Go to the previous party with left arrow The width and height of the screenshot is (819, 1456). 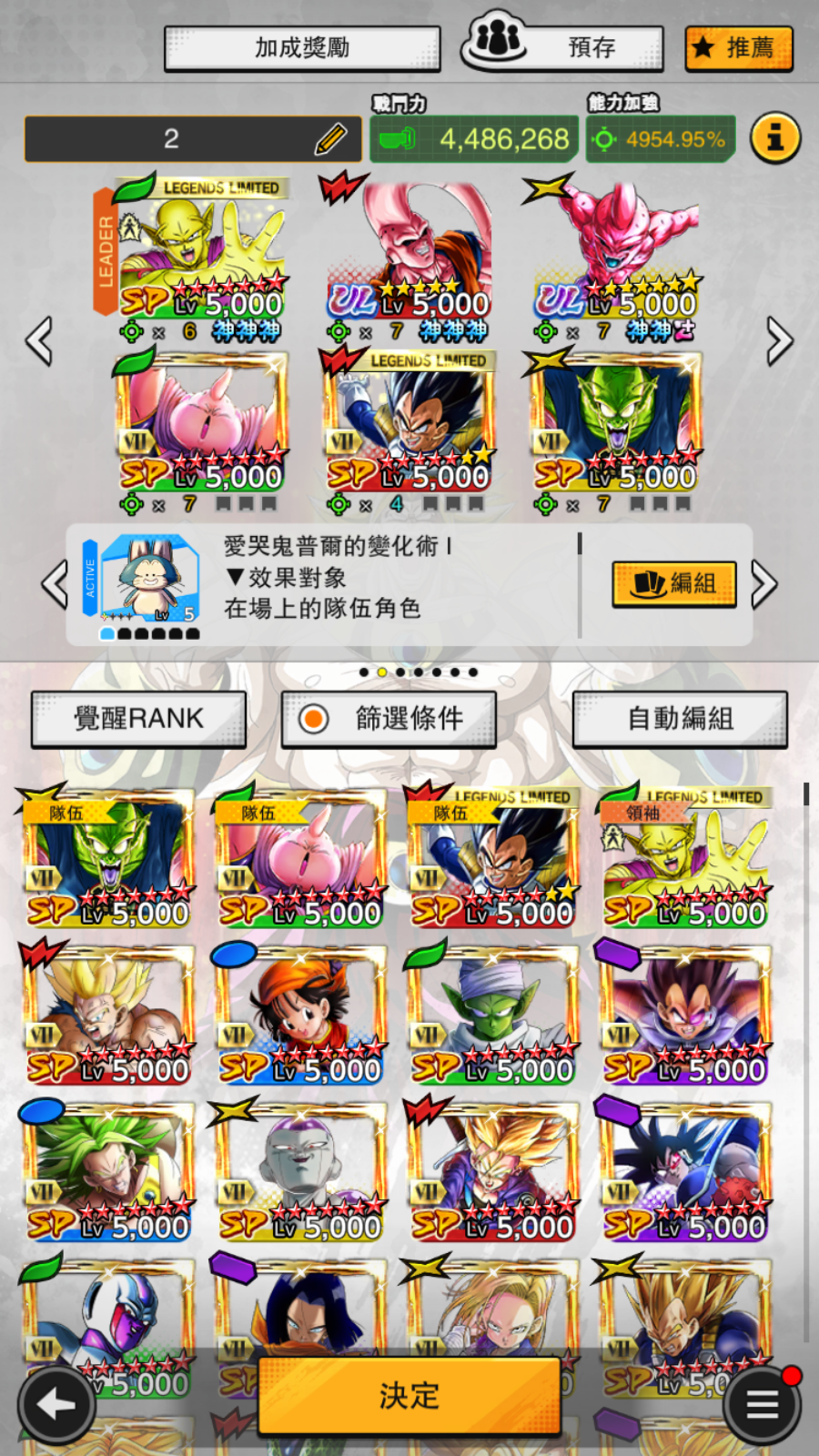point(40,341)
